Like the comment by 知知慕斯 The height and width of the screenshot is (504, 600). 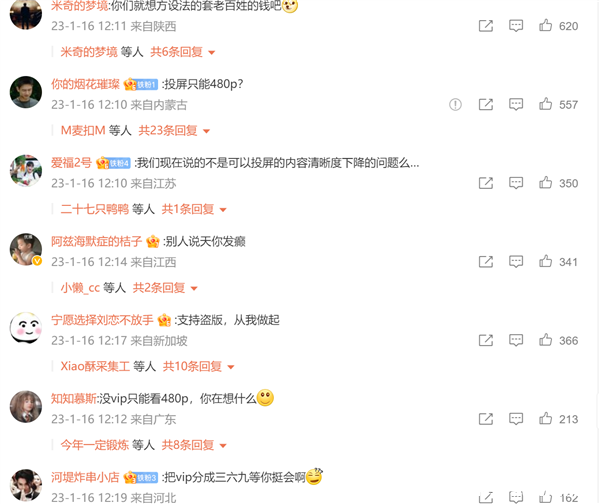click(x=546, y=419)
